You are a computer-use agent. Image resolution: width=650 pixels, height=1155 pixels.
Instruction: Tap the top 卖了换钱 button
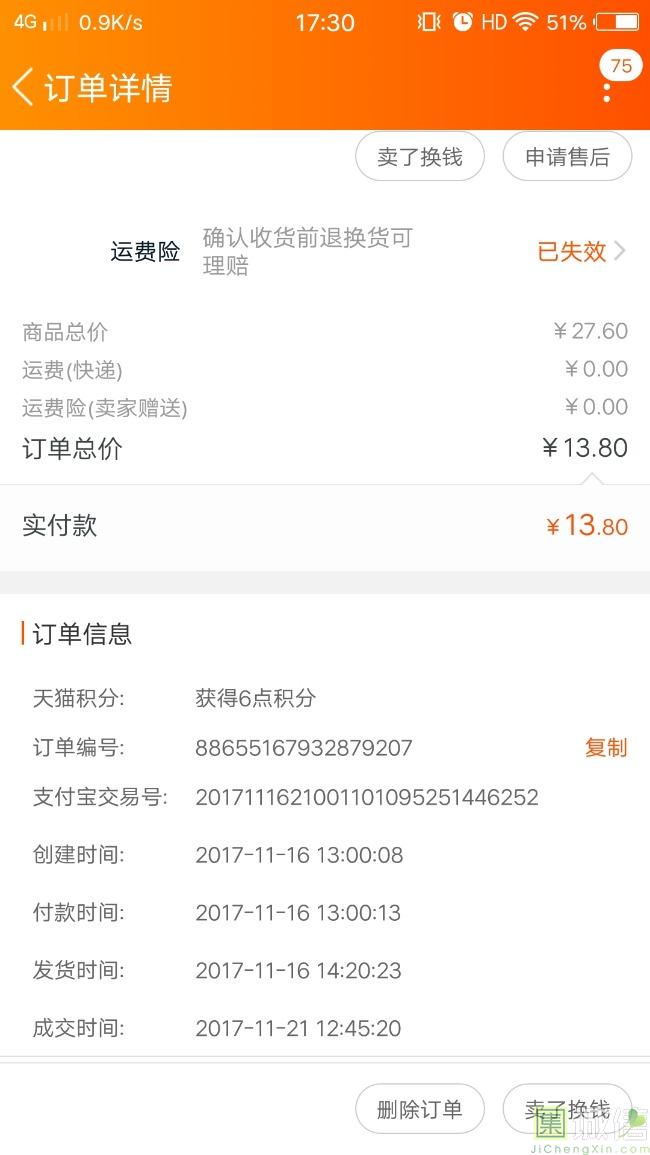pos(420,157)
